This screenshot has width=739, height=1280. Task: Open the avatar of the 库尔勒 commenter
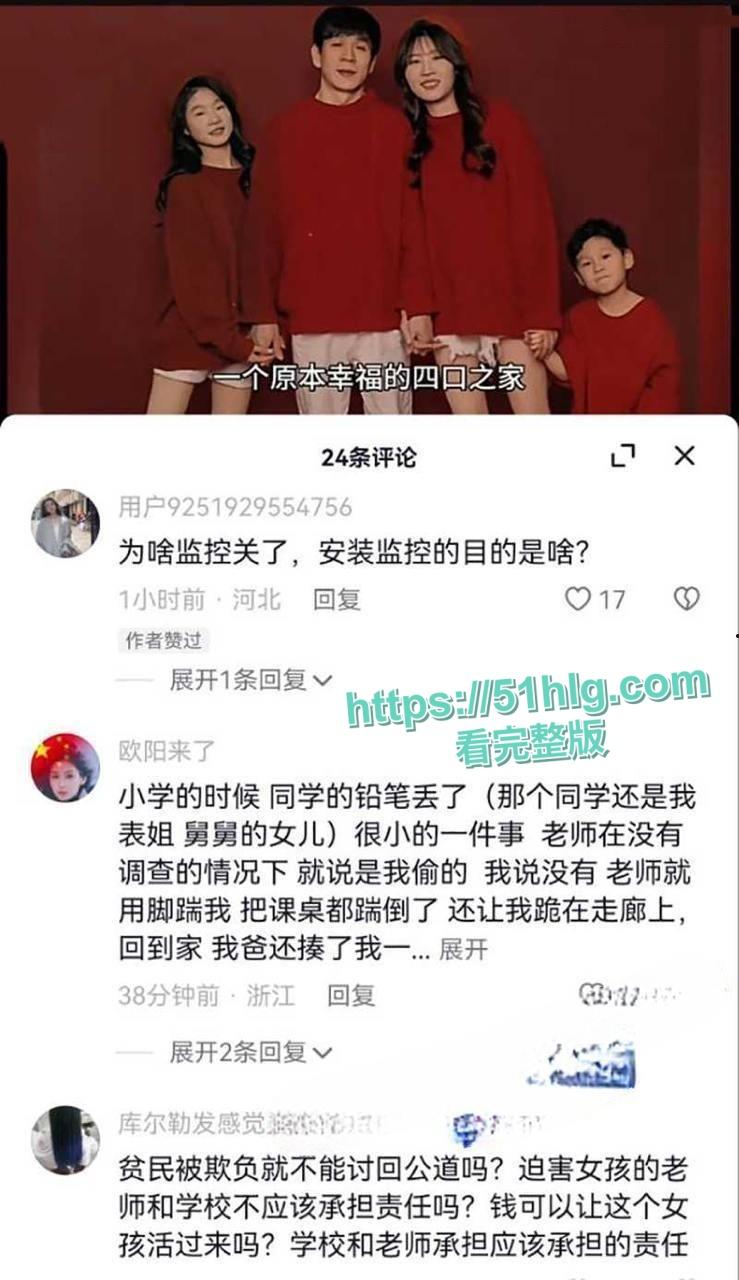coord(65,1139)
